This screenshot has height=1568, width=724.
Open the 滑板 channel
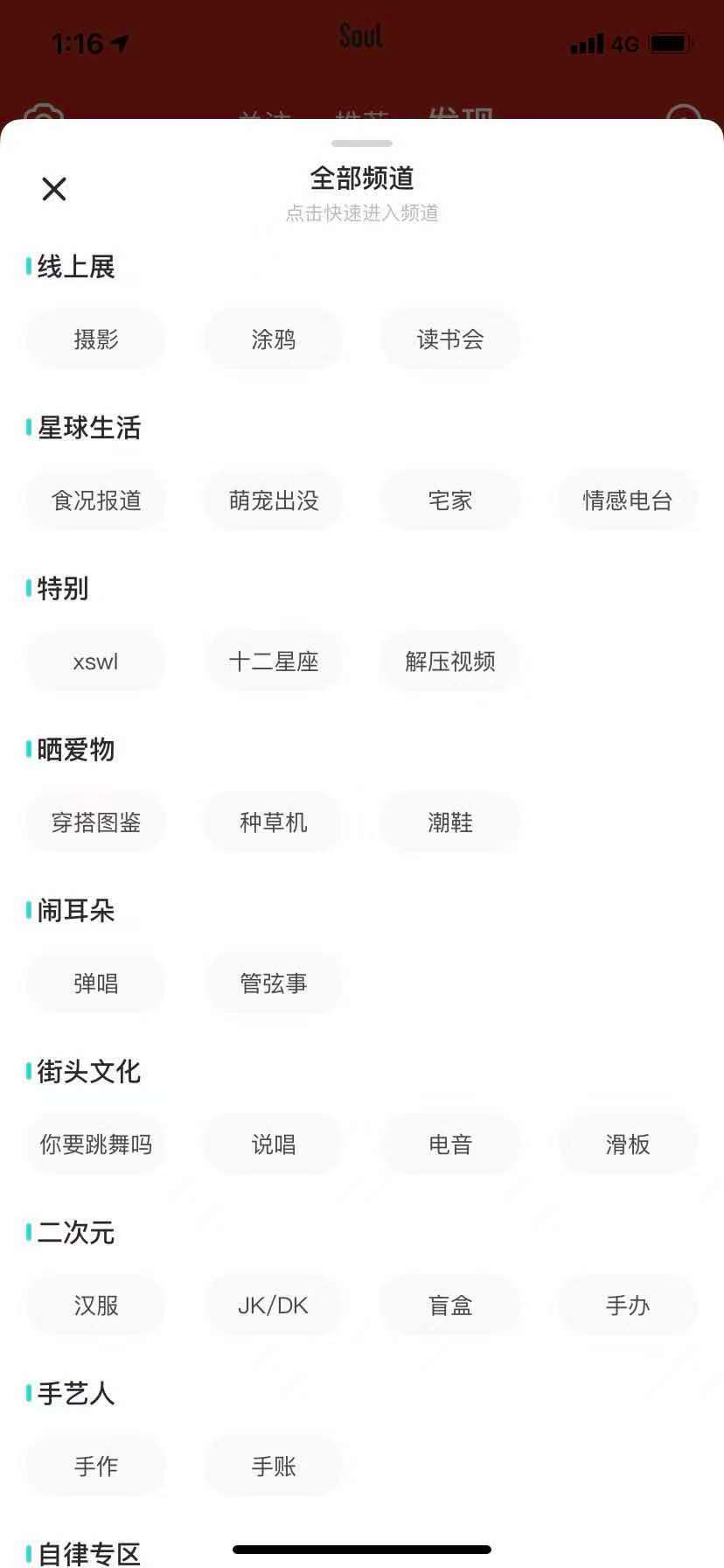(628, 1144)
